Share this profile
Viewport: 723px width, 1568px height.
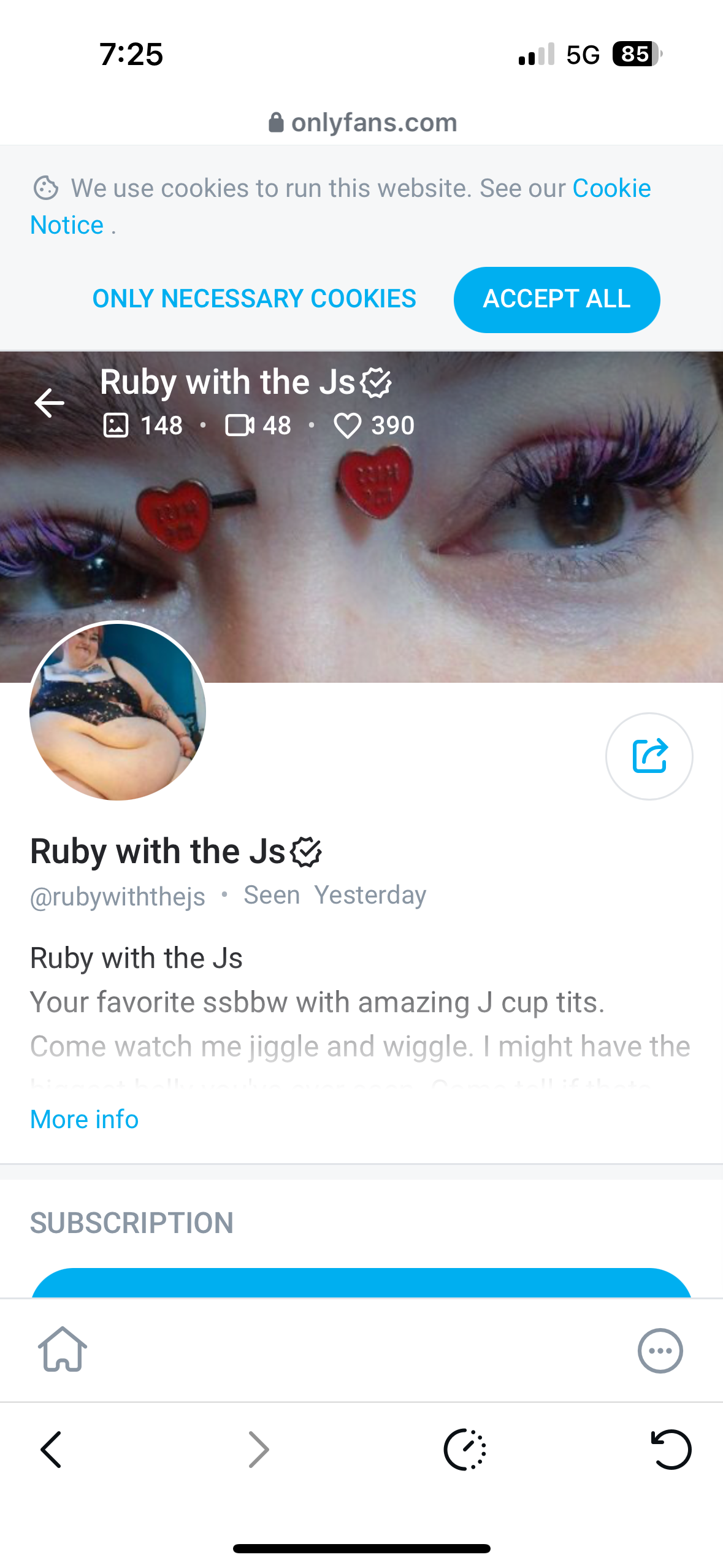pos(649,756)
